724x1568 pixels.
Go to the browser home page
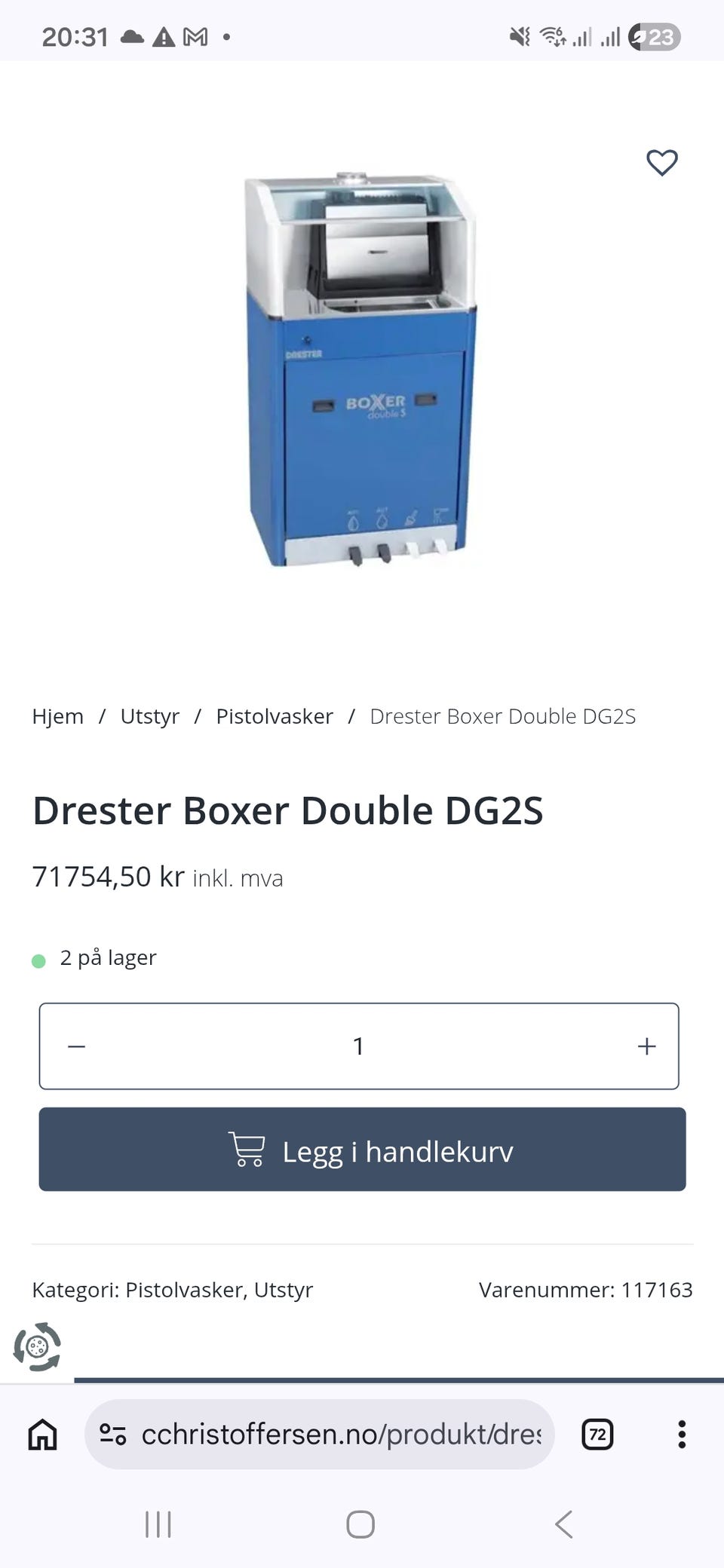coord(43,1435)
